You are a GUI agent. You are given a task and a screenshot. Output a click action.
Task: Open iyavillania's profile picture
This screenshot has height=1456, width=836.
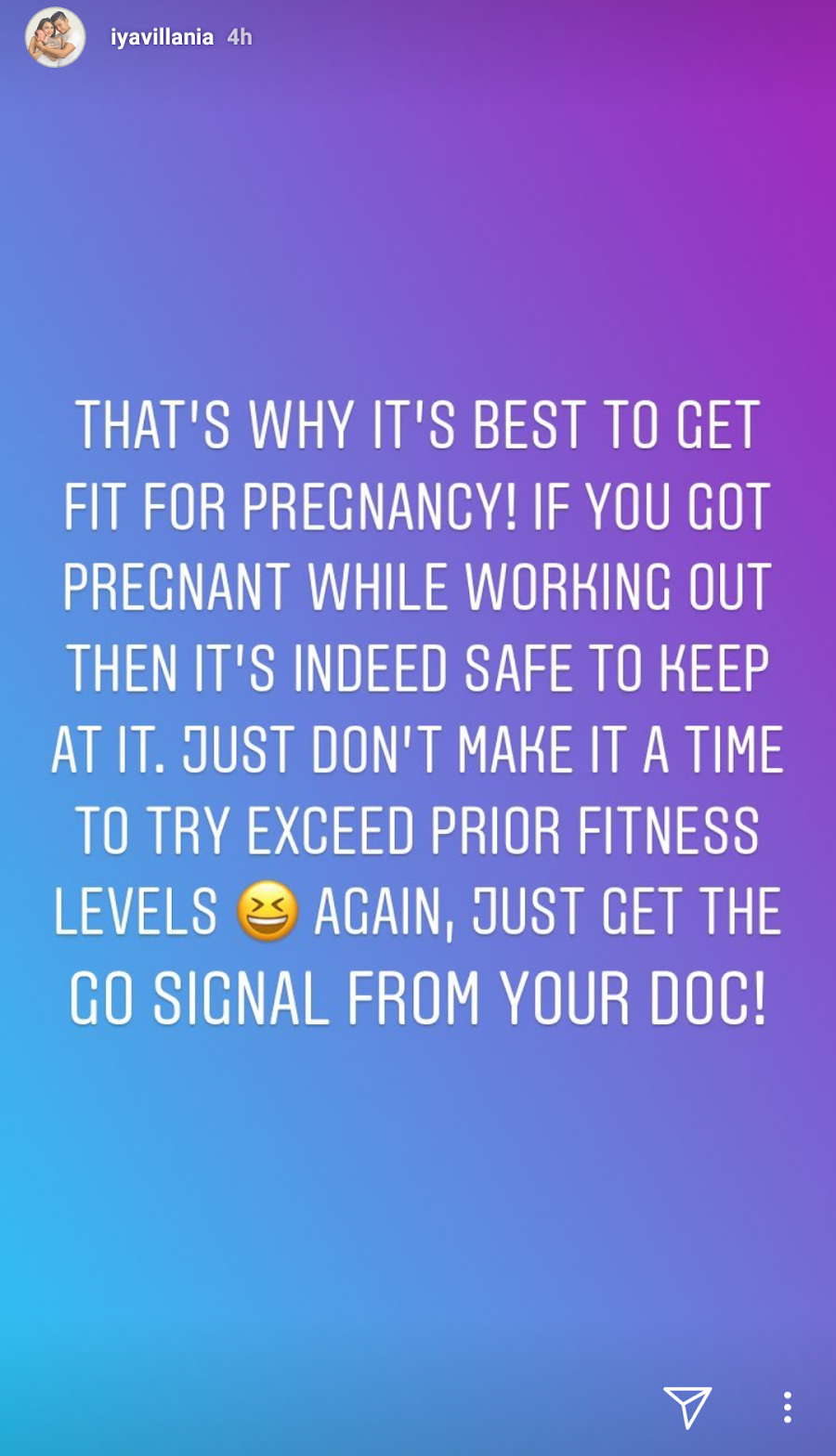pos(55,37)
